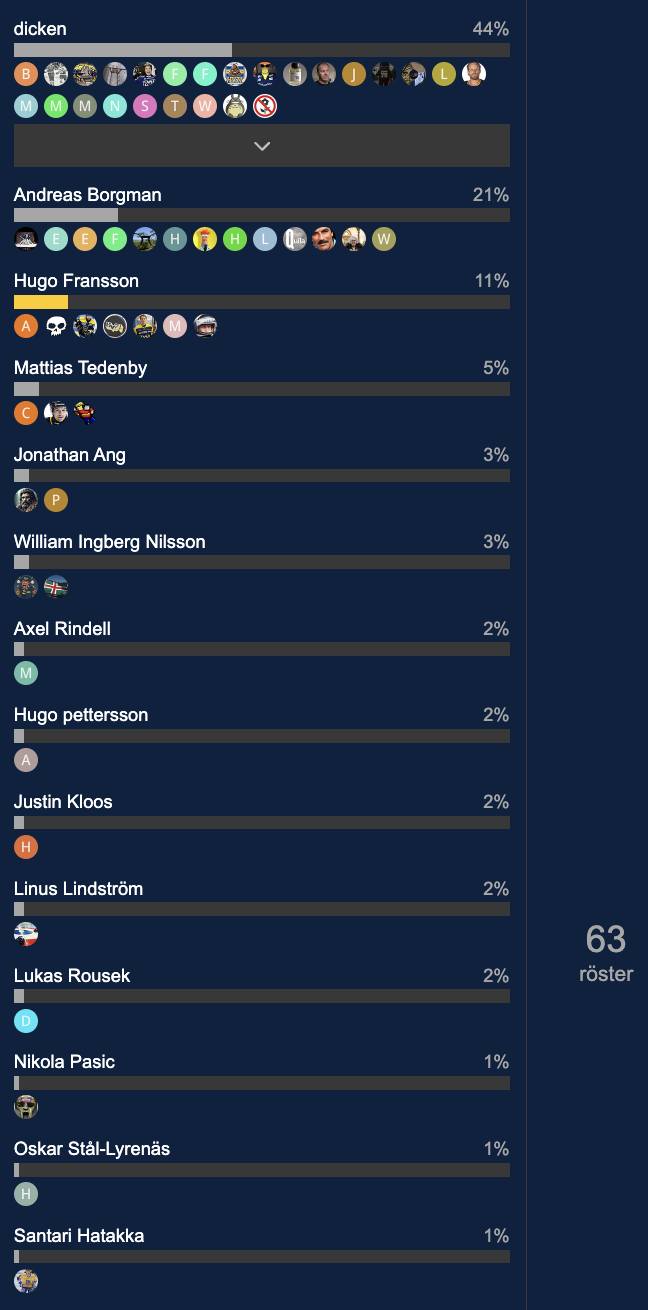Open voter avatar W under Andreas Borgman
Viewport: 648px width, 1310px height.
click(384, 239)
